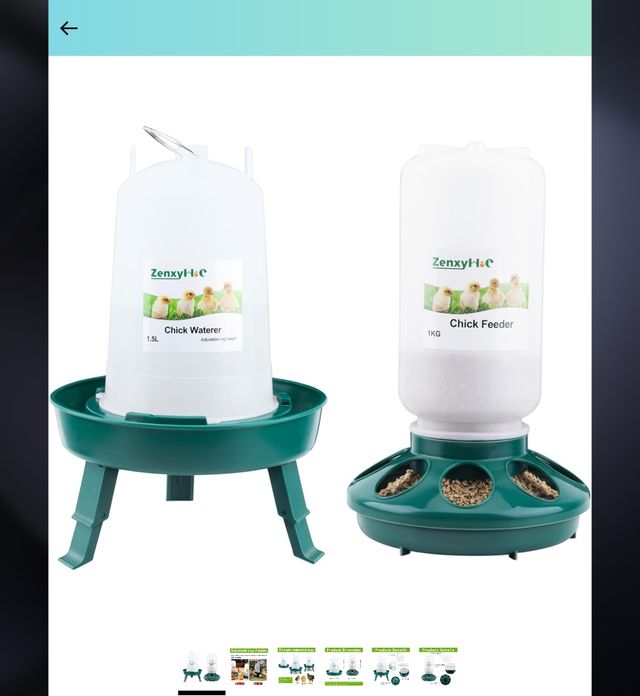This screenshot has width=640, height=696.
Task: Show the Product Dimension thumbnail image
Action: 343,667
